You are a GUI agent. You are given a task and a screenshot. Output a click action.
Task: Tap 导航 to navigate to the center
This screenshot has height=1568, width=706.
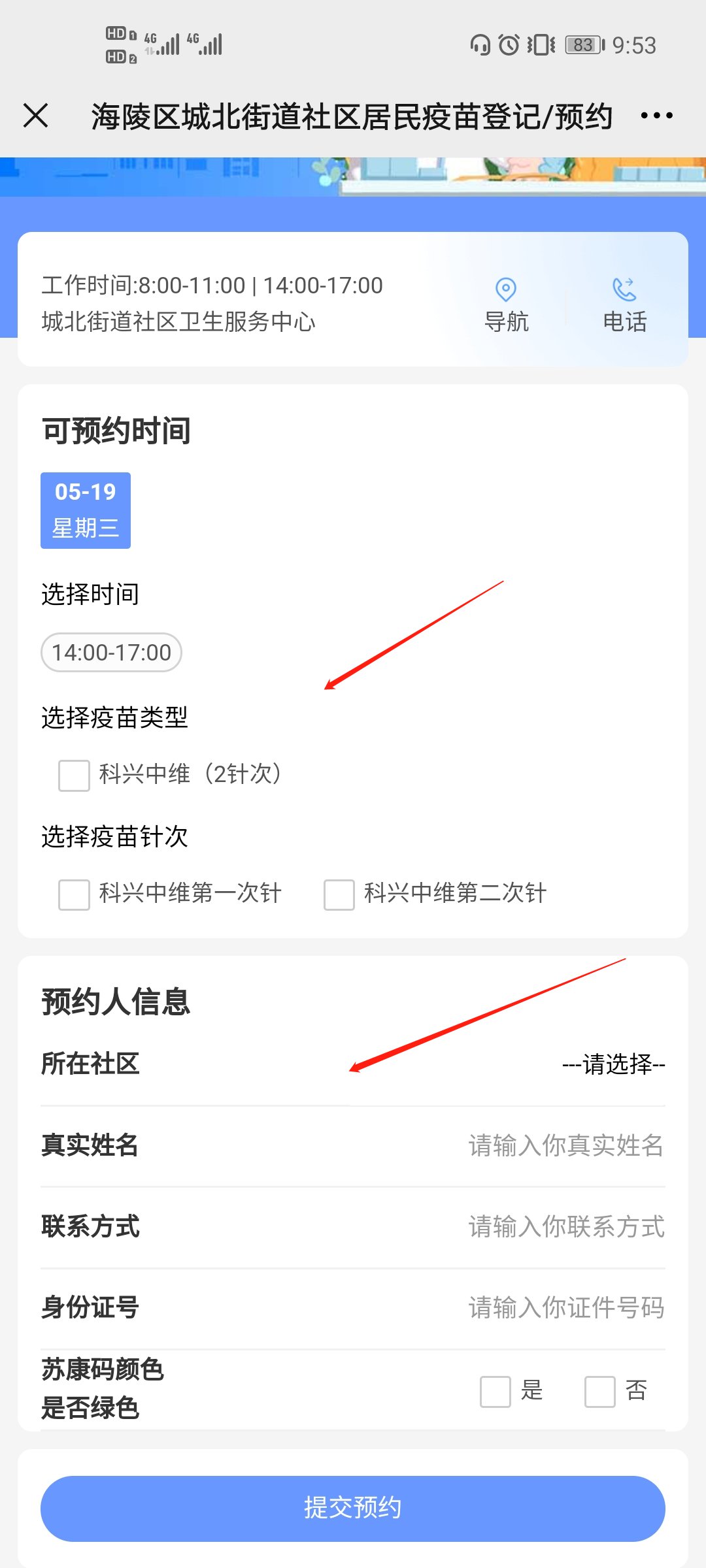[506, 304]
